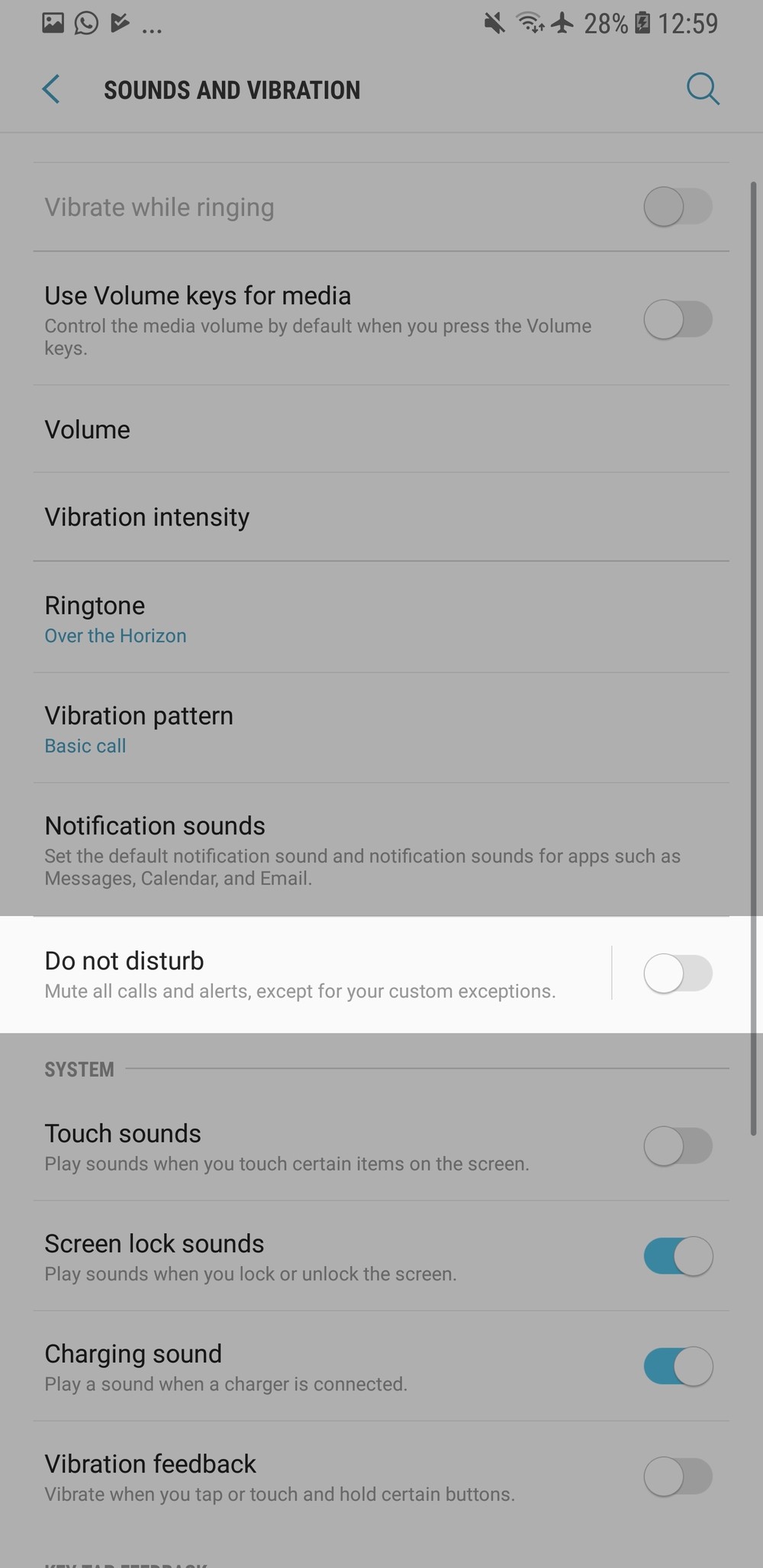
Task: Open Vibration intensity settings
Action: pyautogui.click(x=381, y=517)
